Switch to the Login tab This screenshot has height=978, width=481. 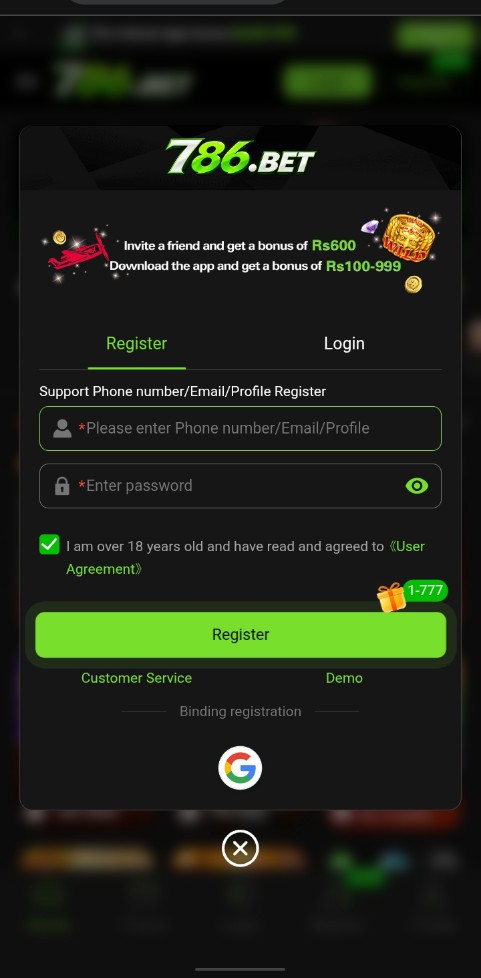coord(344,344)
